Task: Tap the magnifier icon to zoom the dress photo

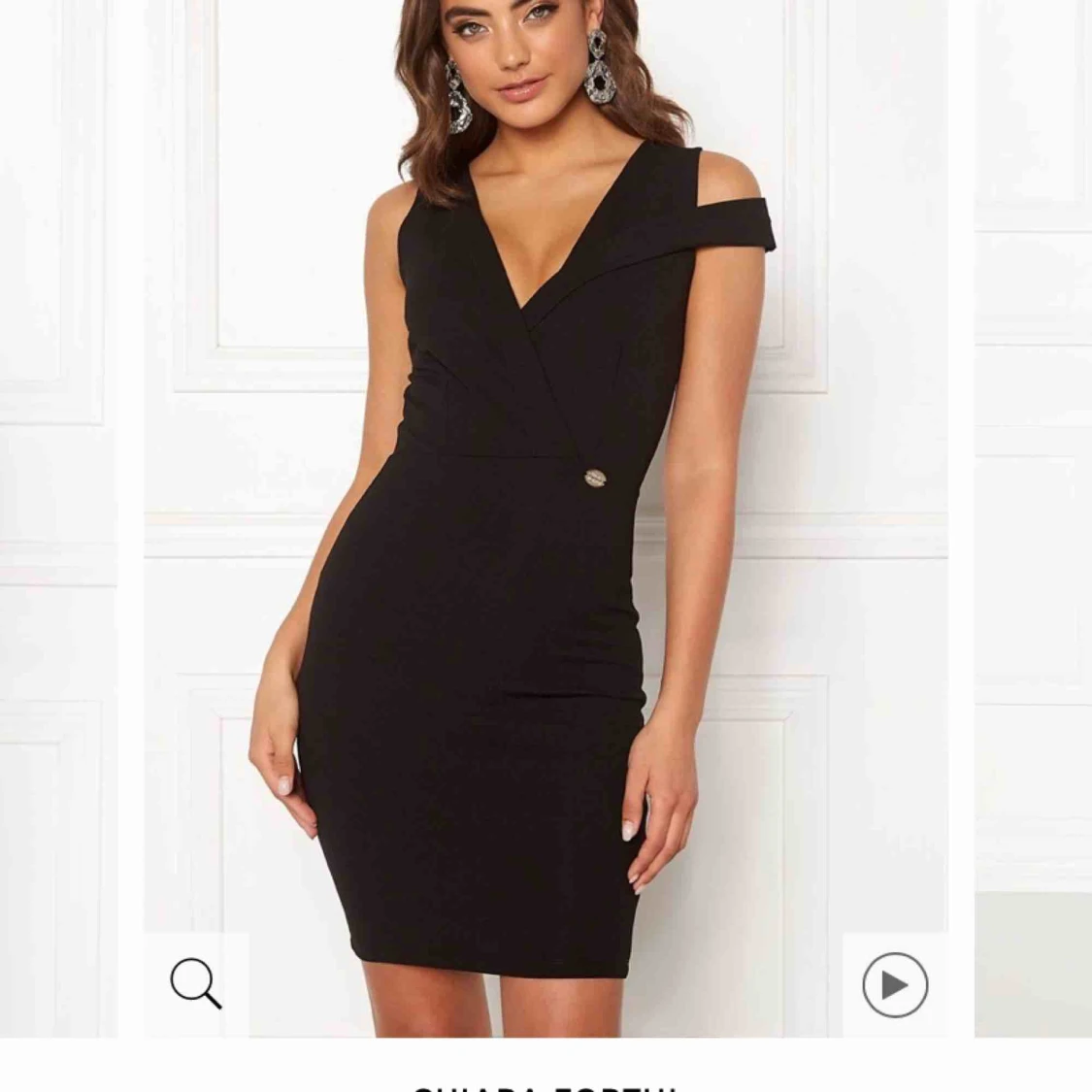Action: coord(196,983)
